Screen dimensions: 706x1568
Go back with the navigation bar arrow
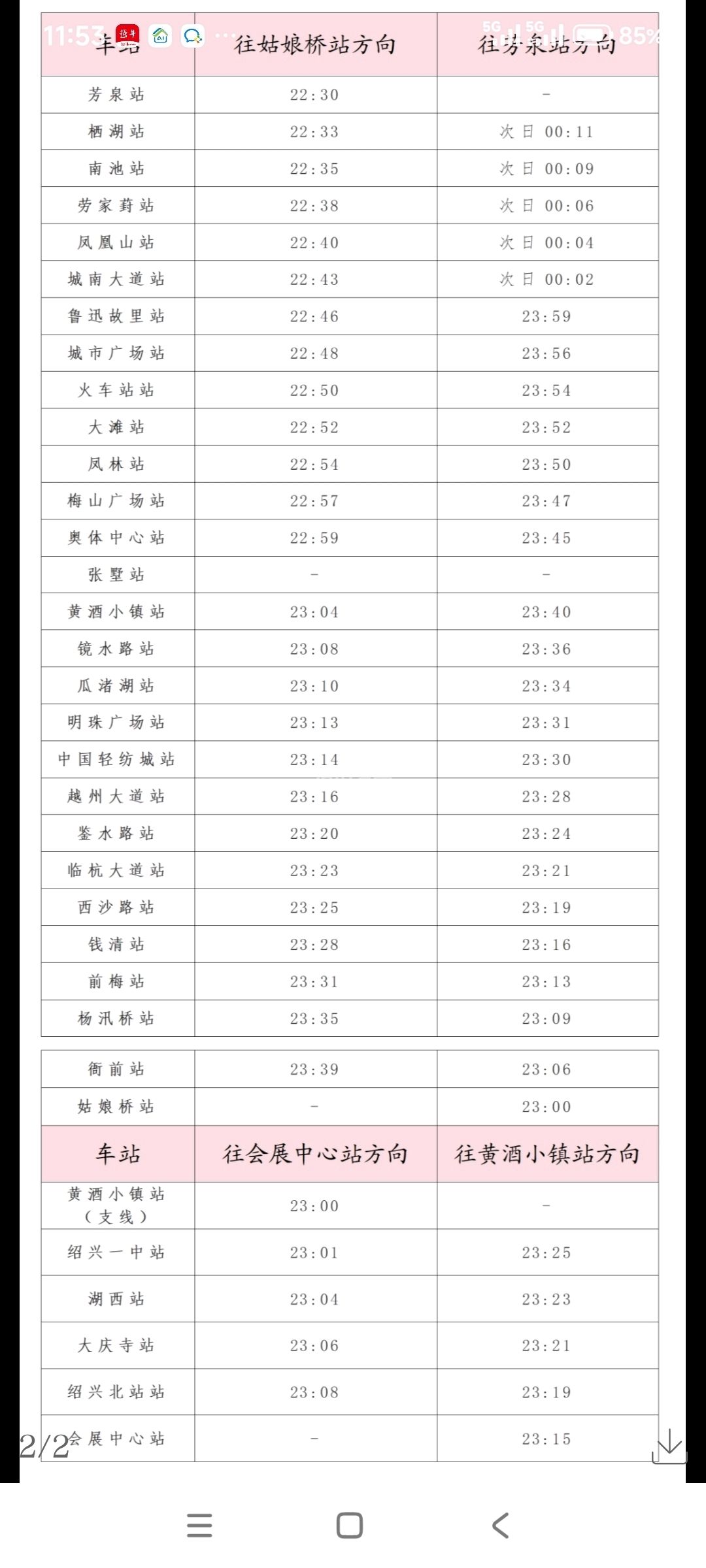pos(500,1526)
